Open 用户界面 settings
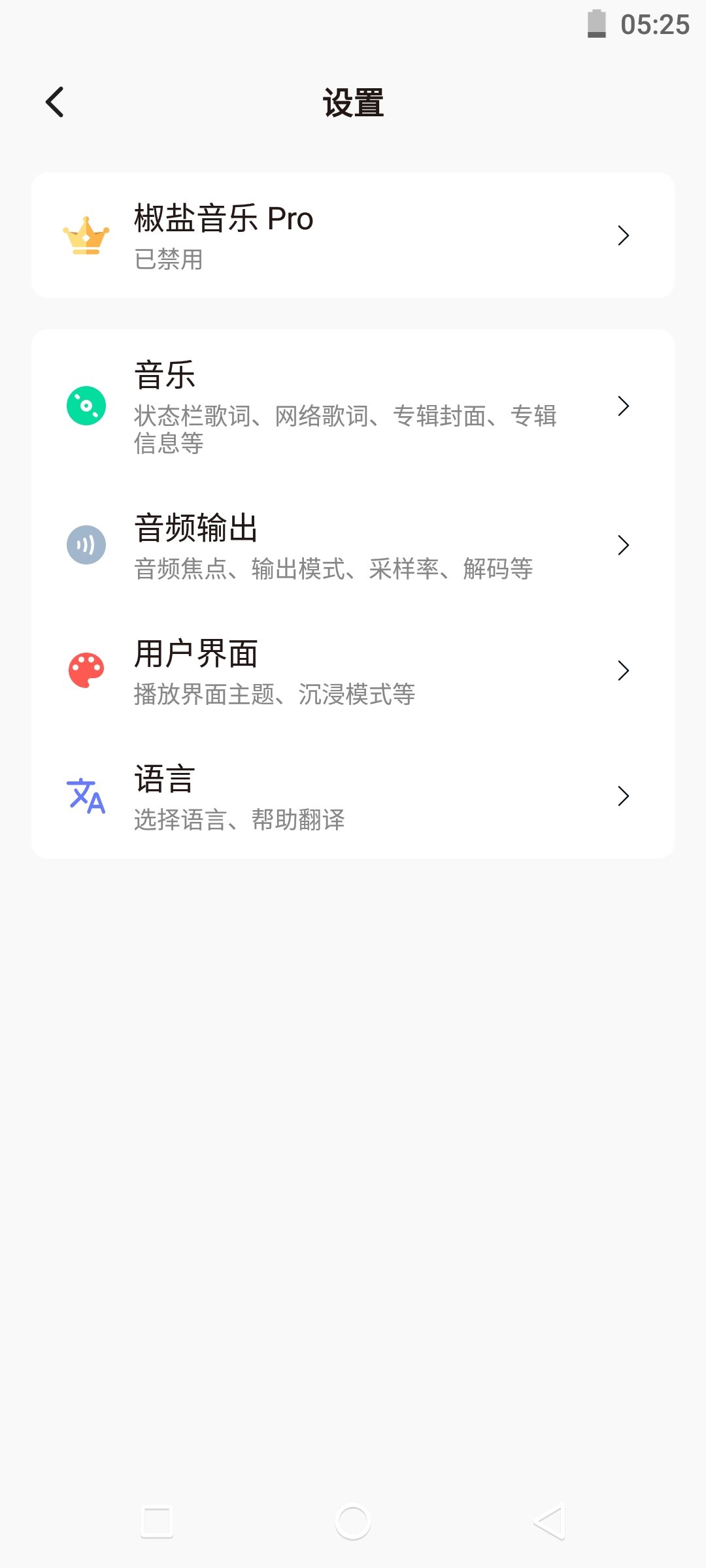 [353, 670]
